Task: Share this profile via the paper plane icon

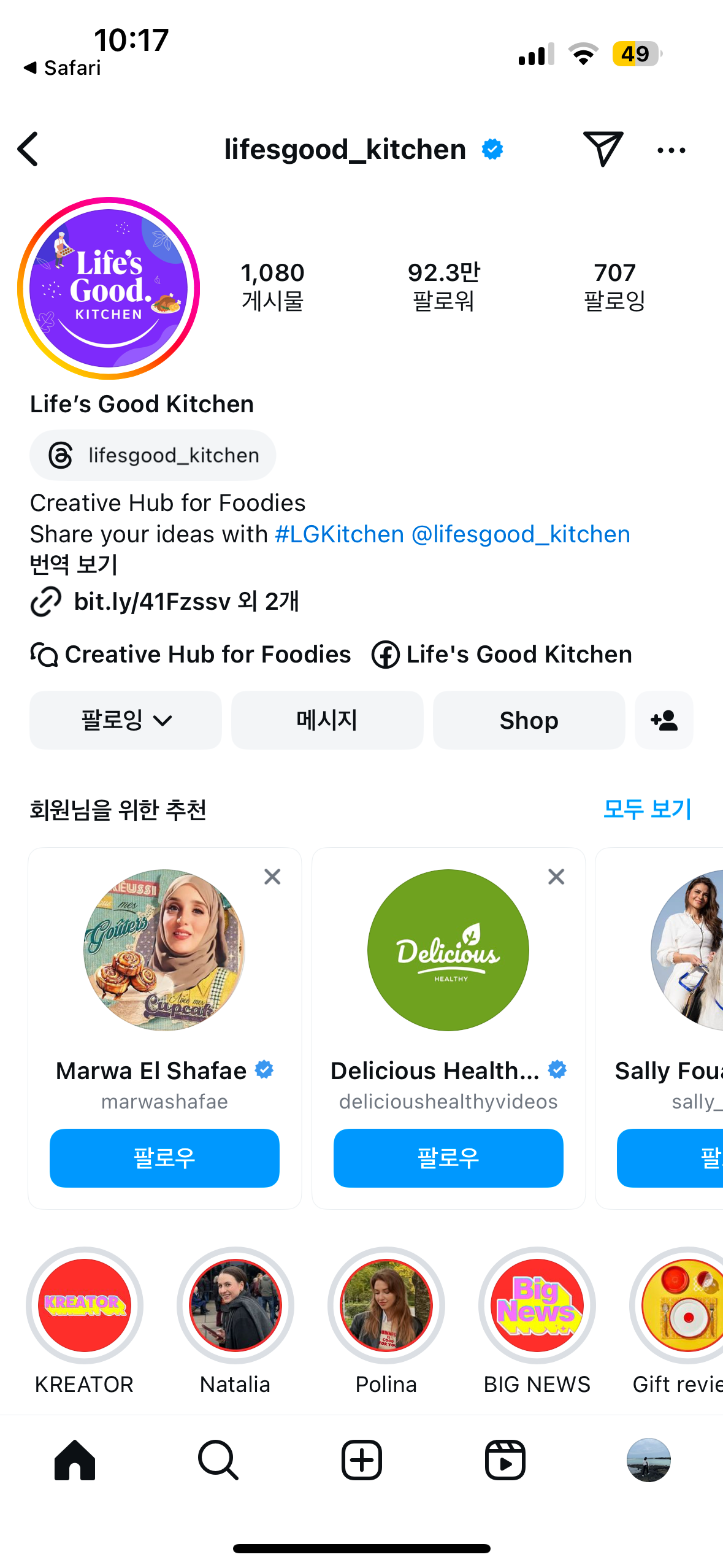Action: [x=603, y=148]
